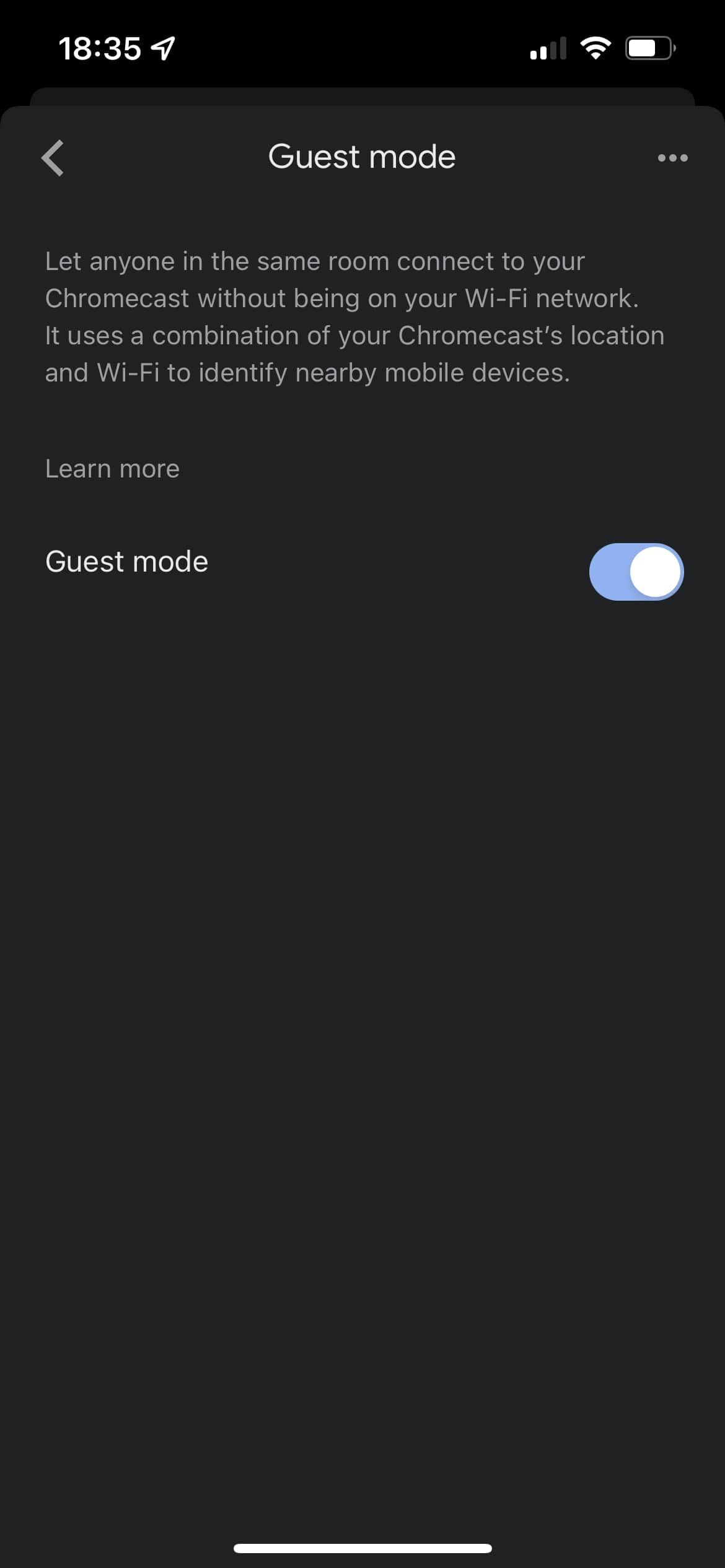Select the Guest mode title in the header
Screen dimensions: 725x1568
point(361,157)
